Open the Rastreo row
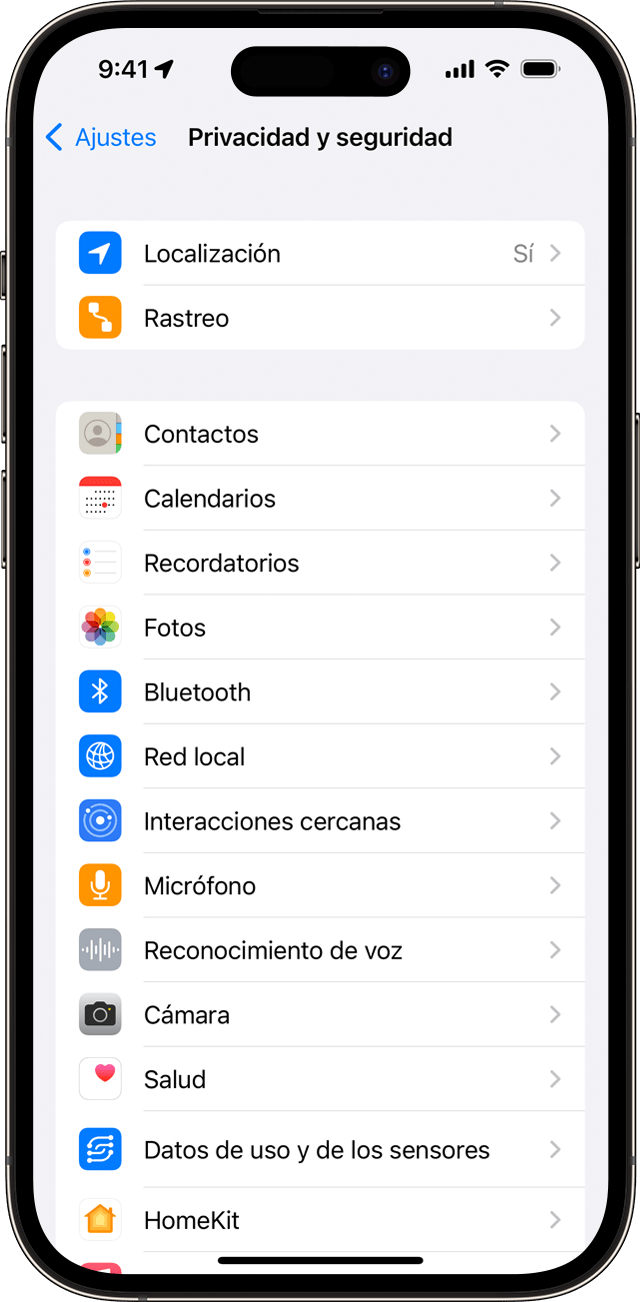The image size is (640, 1302). (320, 318)
